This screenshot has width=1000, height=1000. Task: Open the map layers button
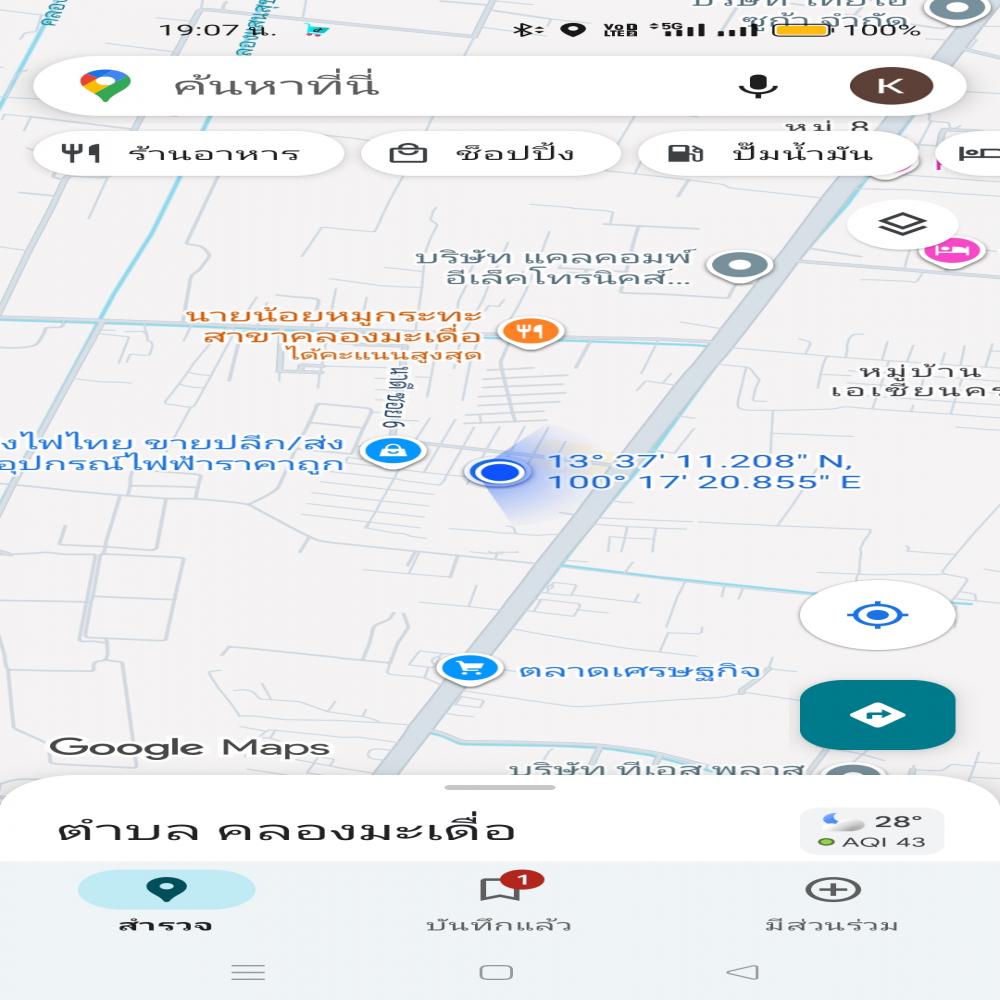pyautogui.click(x=902, y=224)
